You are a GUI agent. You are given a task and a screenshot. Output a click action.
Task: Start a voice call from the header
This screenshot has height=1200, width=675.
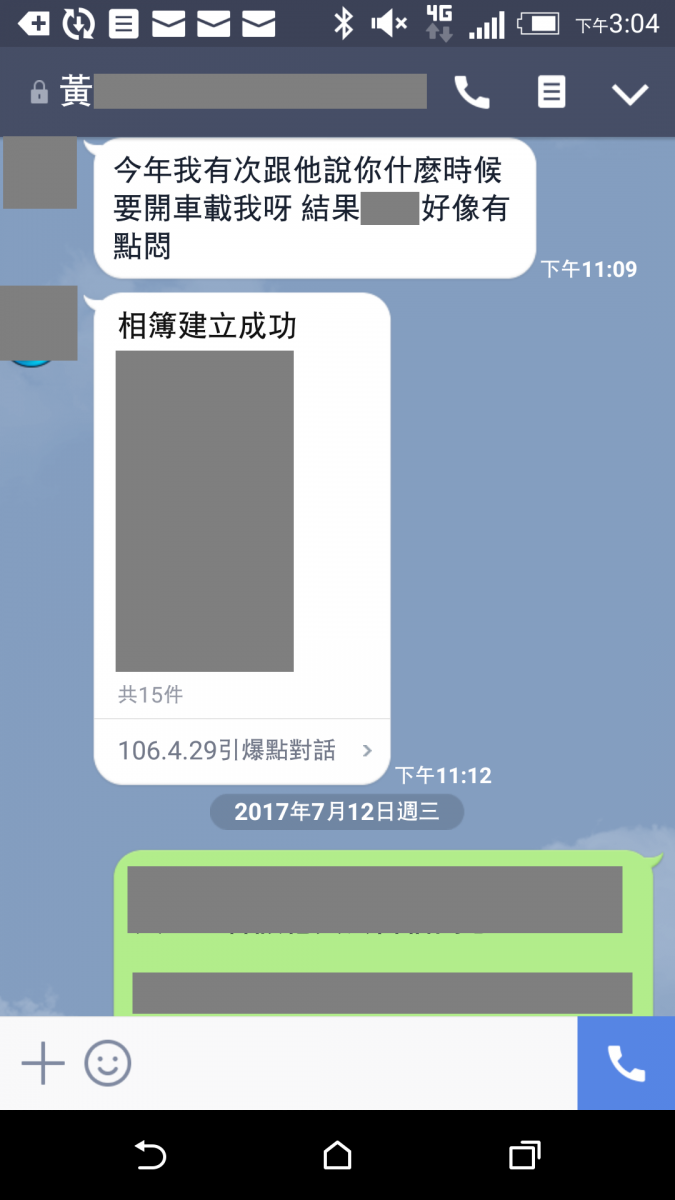[472, 93]
